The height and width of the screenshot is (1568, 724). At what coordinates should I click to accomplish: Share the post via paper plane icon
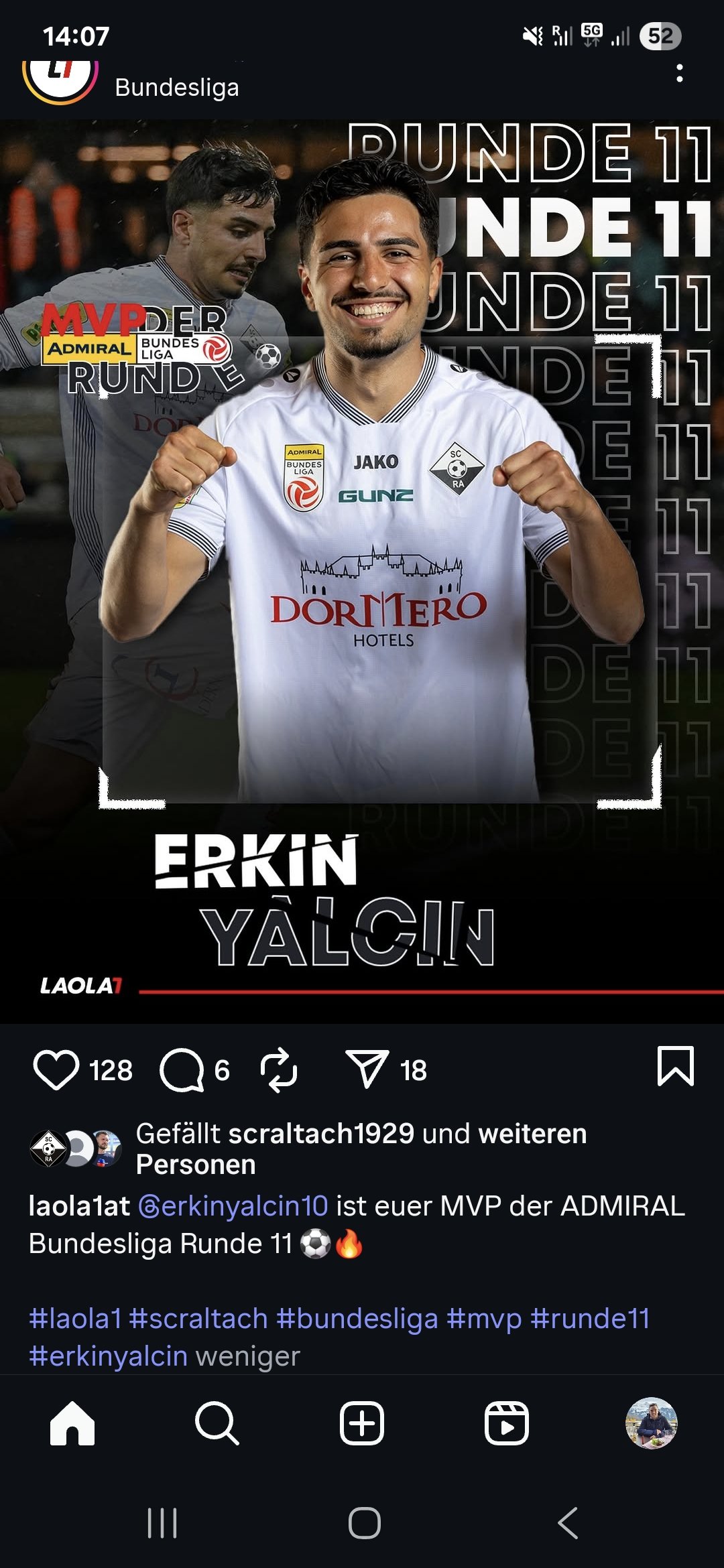tap(367, 1069)
